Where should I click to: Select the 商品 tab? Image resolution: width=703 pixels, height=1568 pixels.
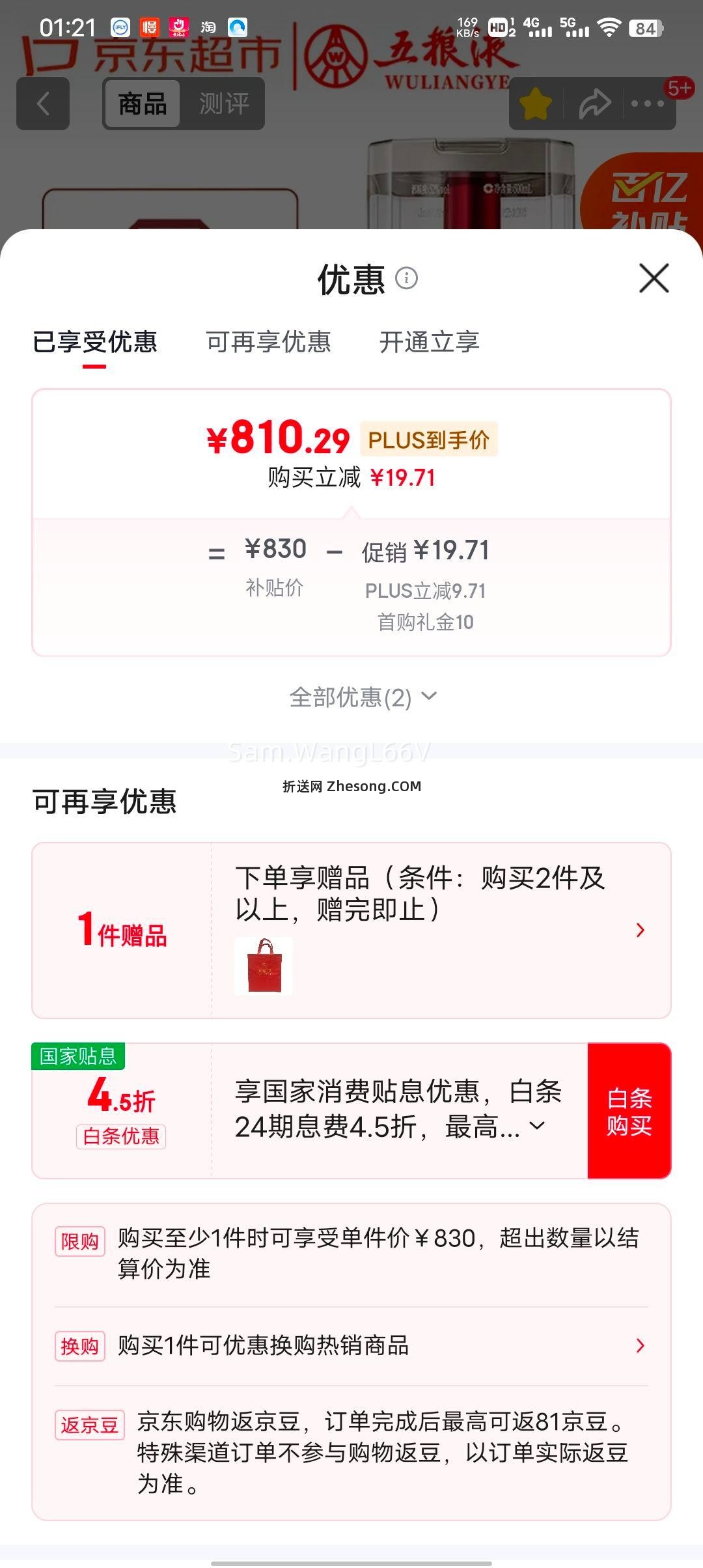click(x=142, y=104)
